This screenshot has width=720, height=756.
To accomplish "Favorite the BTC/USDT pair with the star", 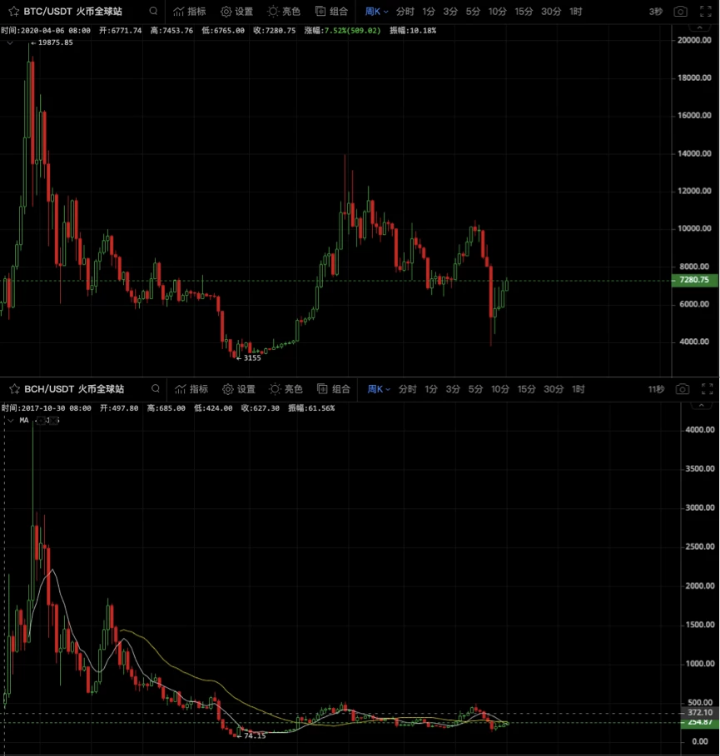I will coord(12,11).
